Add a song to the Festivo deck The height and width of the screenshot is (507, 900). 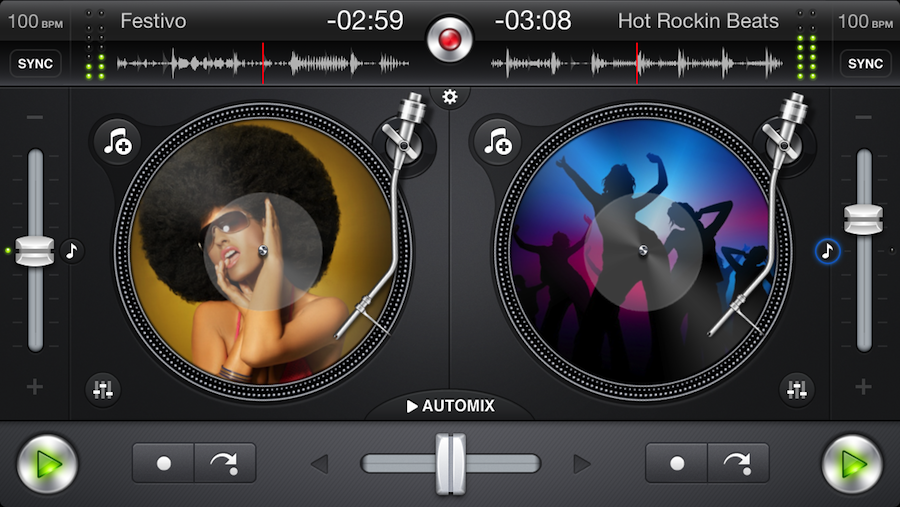(118, 142)
